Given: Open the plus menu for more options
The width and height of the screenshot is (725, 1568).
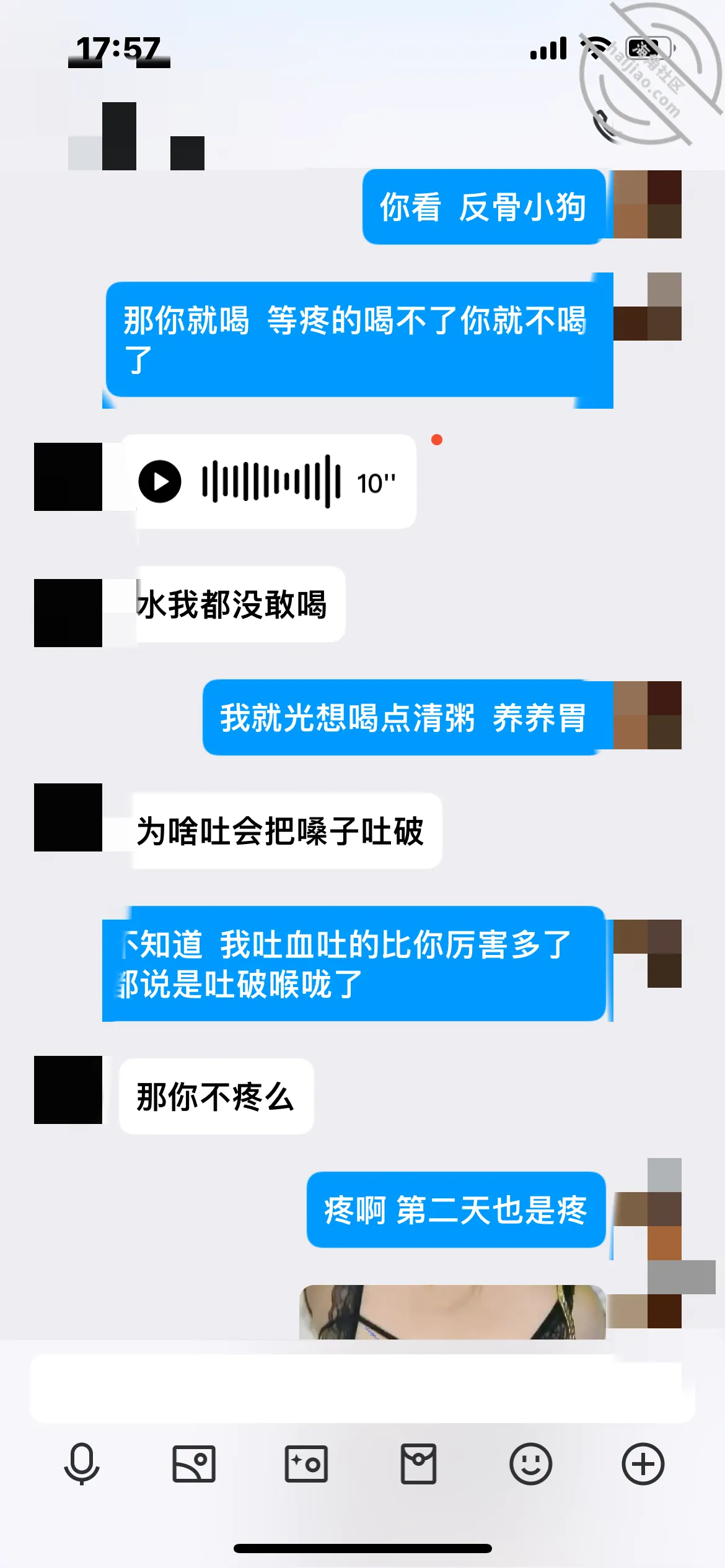Looking at the screenshot, I should (643, 1464).
